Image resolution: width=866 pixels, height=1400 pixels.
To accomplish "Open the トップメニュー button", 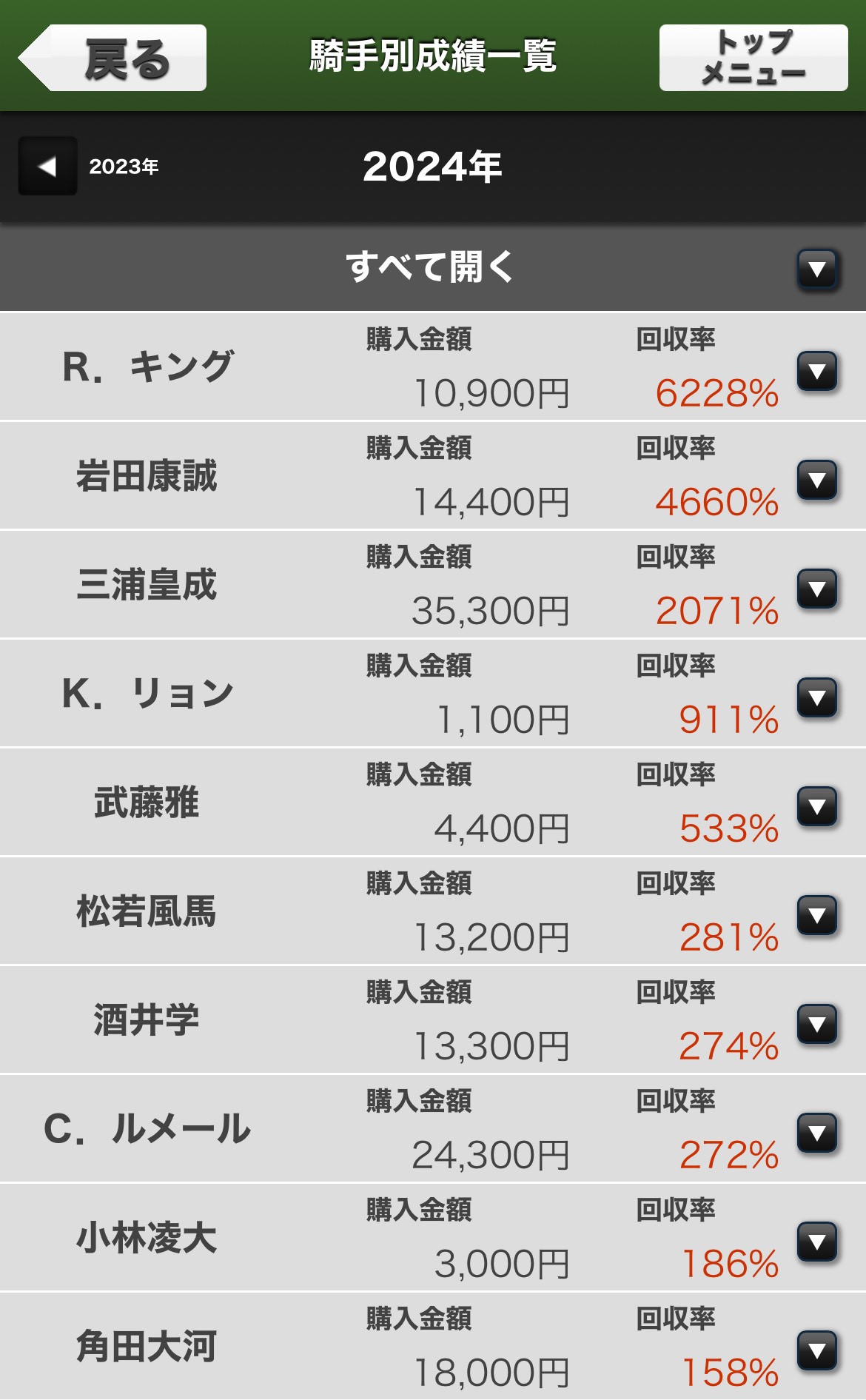I will (x=753, y=58).
